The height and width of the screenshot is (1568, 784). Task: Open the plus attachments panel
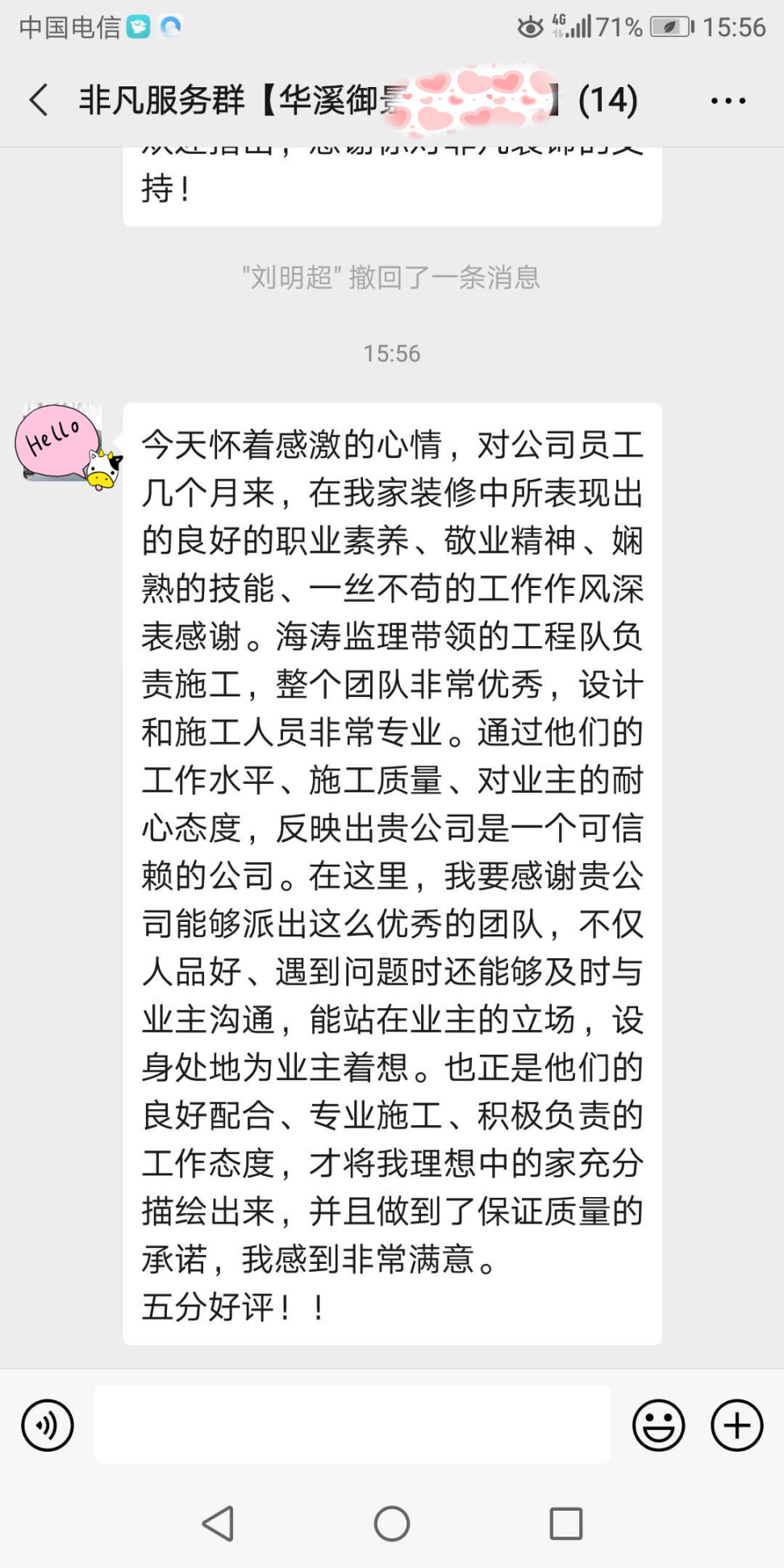736,1425
